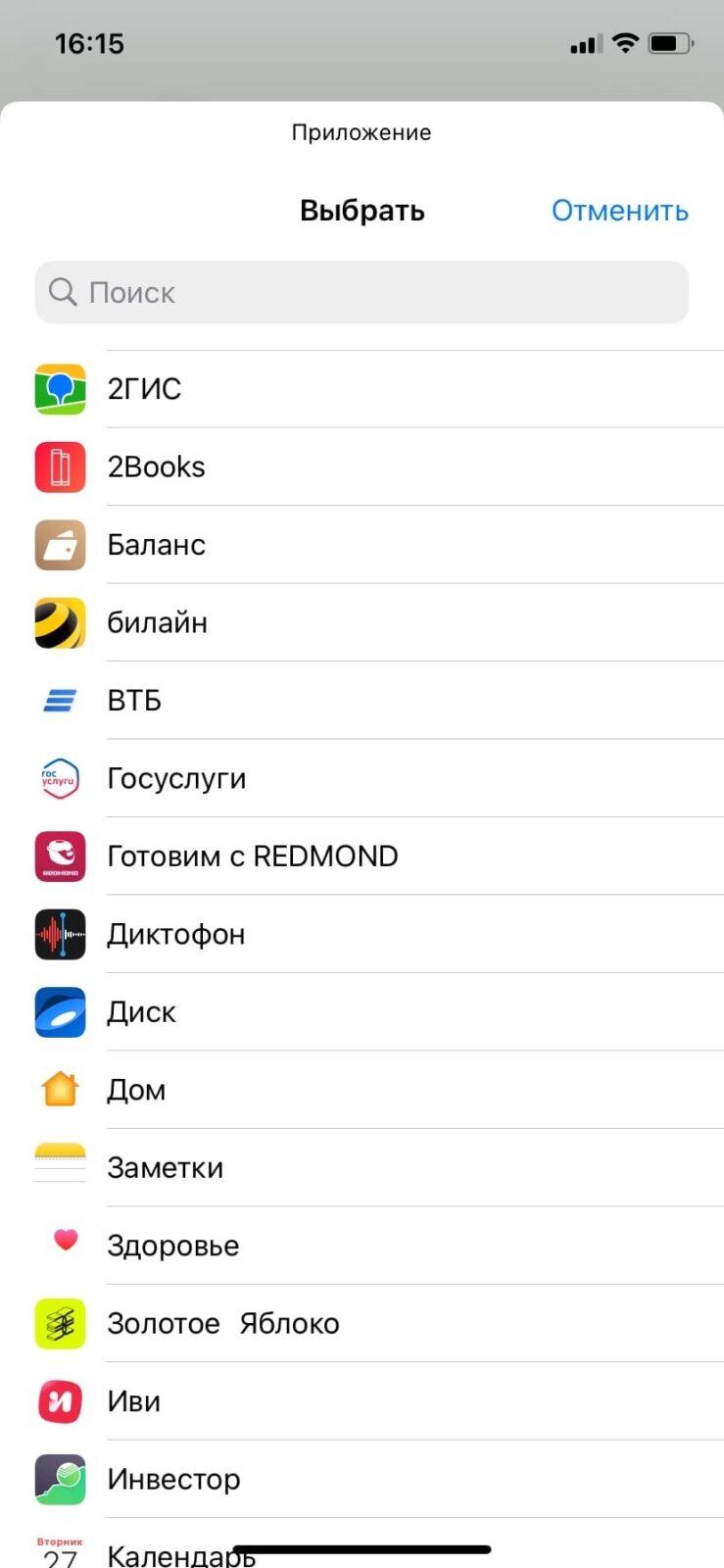Select Золотое Яблоко app
This screenshot has height=1568, width=724.
(362, 1324)
